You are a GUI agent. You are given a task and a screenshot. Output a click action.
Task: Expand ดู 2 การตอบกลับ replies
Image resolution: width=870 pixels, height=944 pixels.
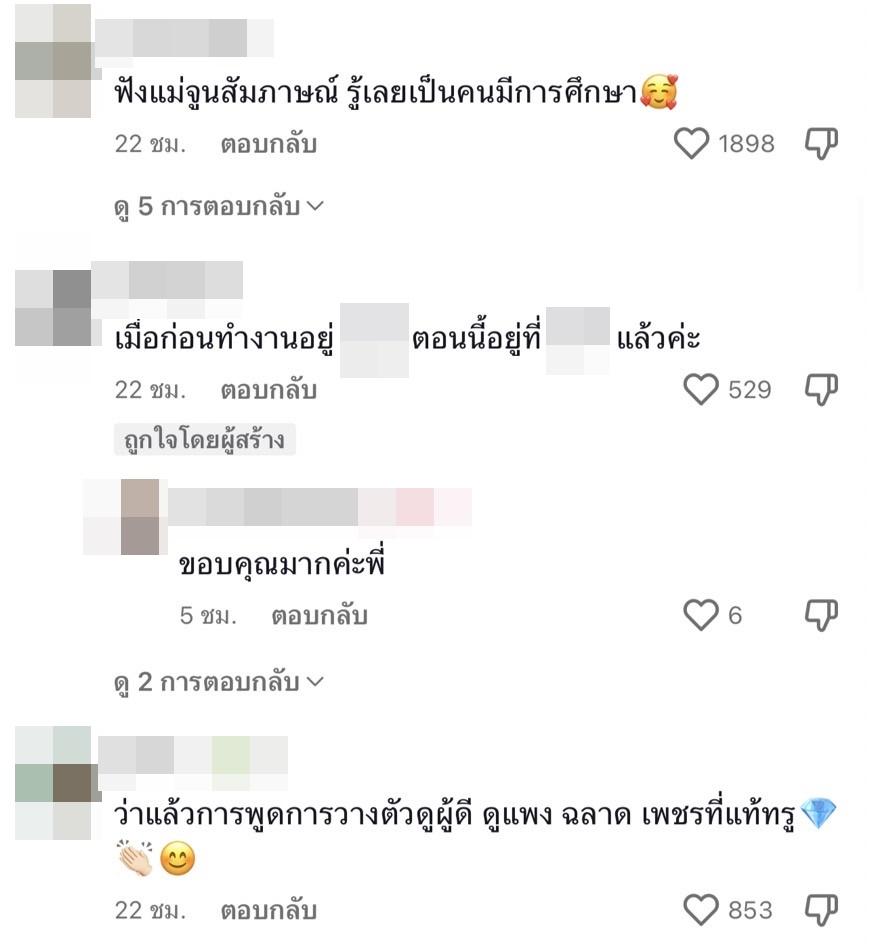(x=218, y=682)
